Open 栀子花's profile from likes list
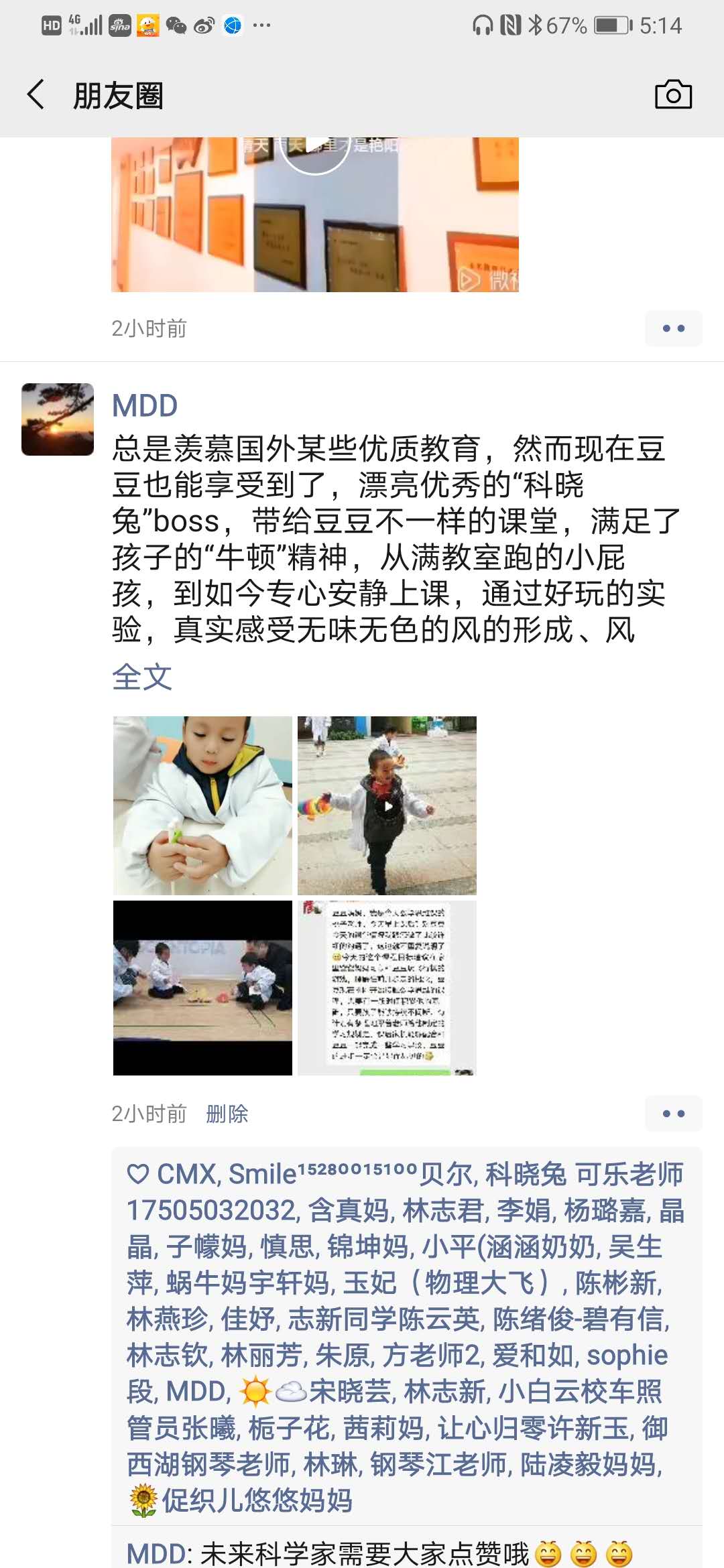Screen dimensions: 724x1568 pyautogui.click(x=290, y=1427)
